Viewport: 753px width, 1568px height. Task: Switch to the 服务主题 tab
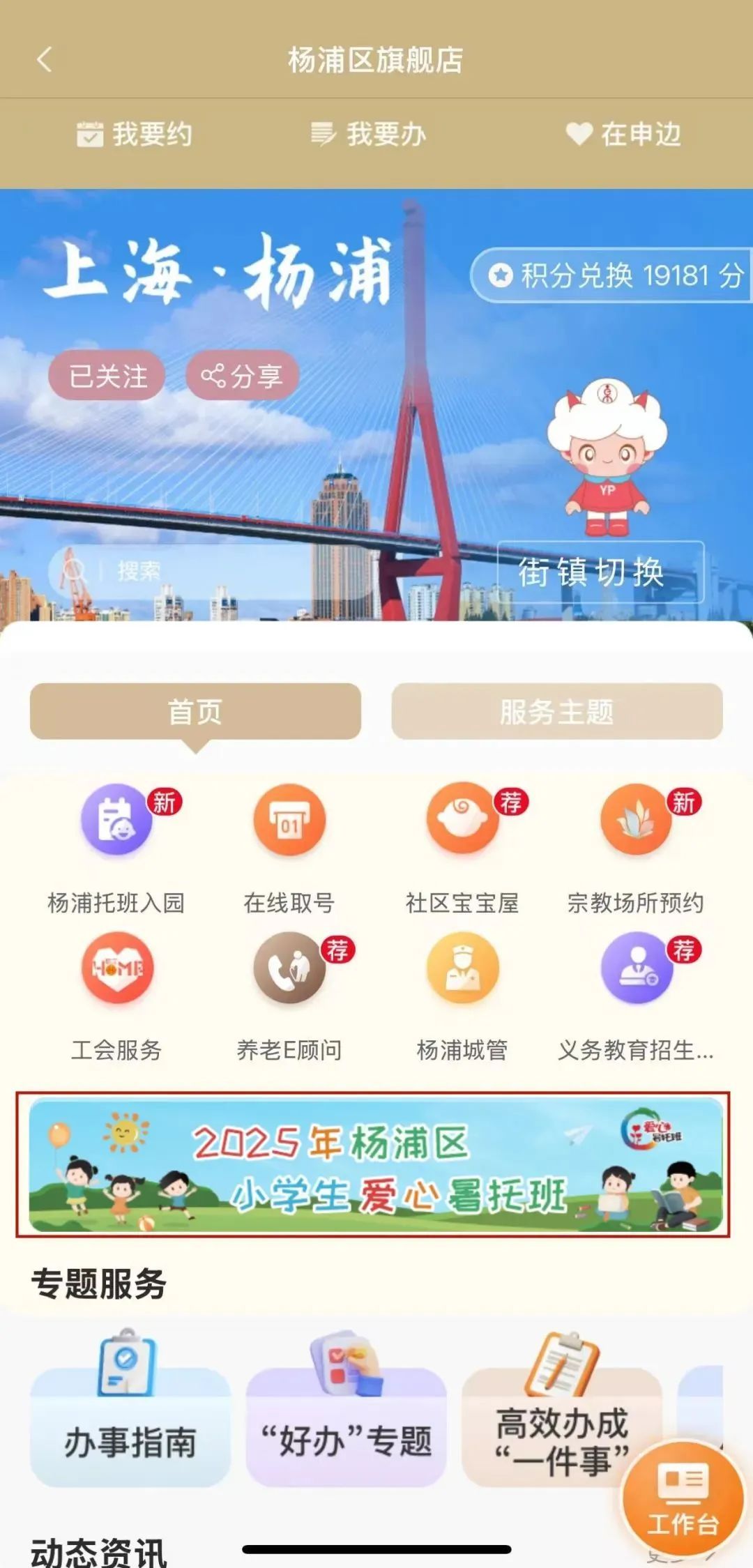click(556, 712)
